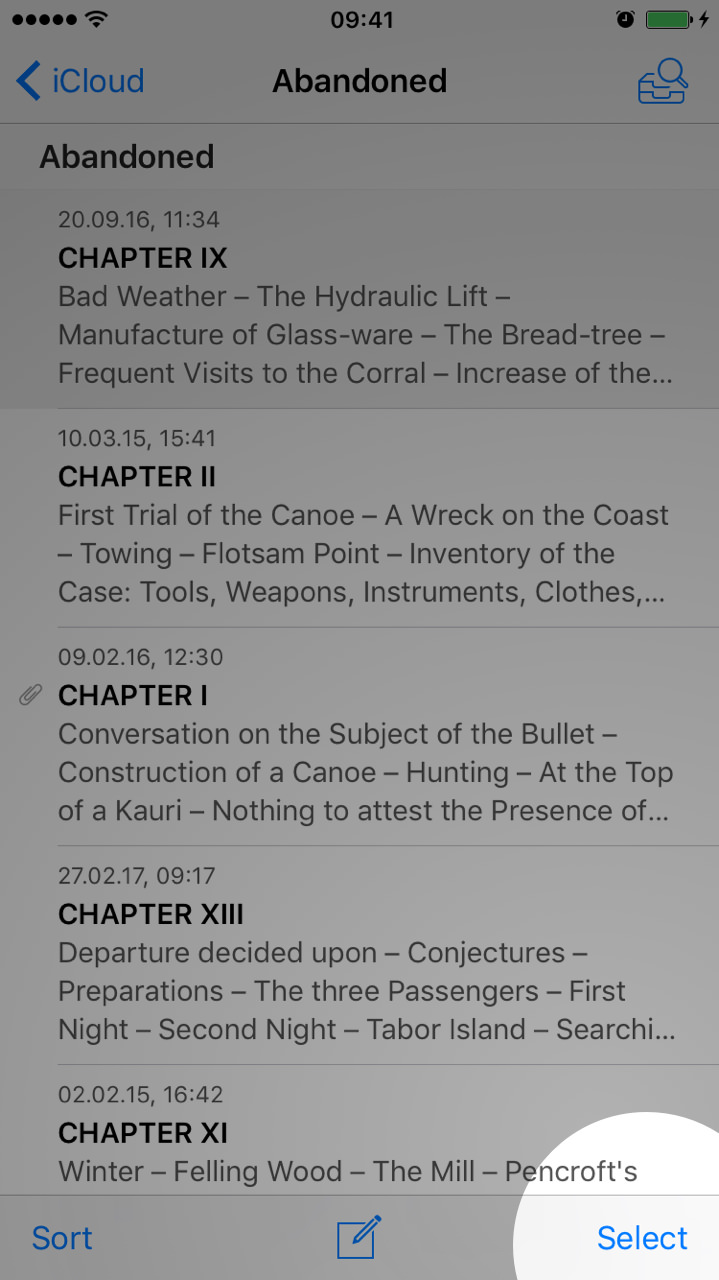
Task: Create a new sheet
Action: (360, 1237)
